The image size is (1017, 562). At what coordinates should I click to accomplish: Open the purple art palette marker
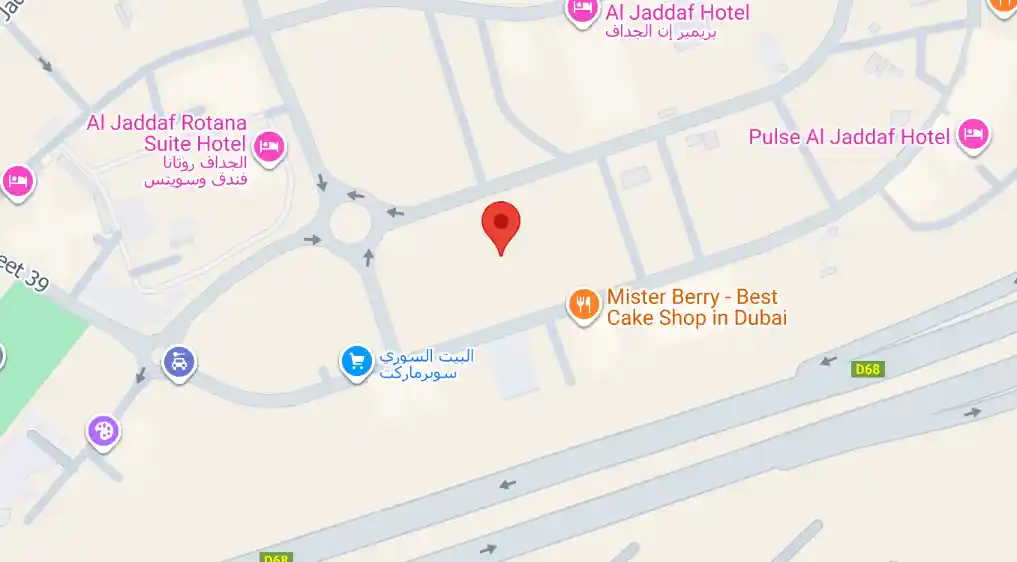click(103, 432)
